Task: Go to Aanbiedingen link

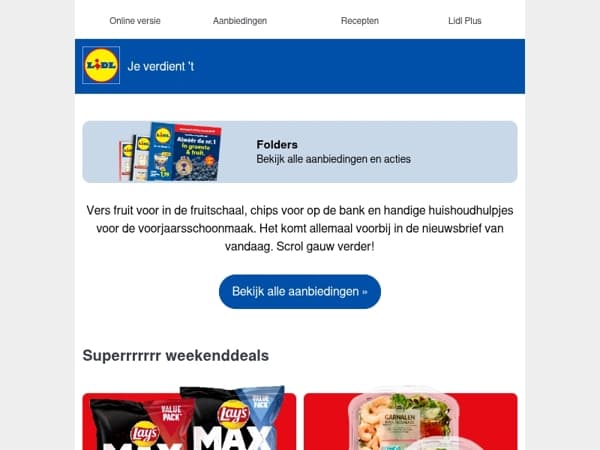Action: point(240,21)
